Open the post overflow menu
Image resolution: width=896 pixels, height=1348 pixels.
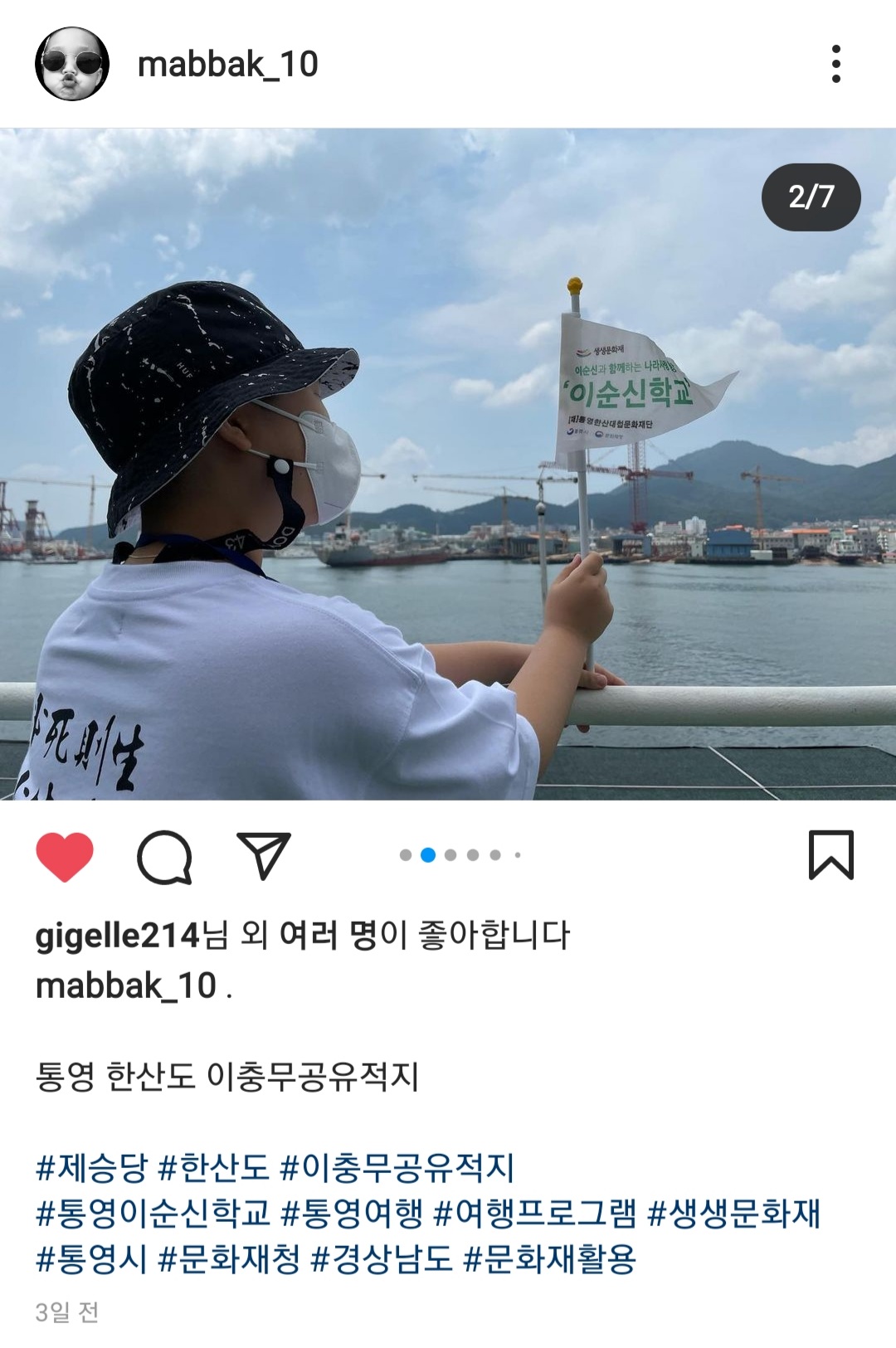(835, 64)
